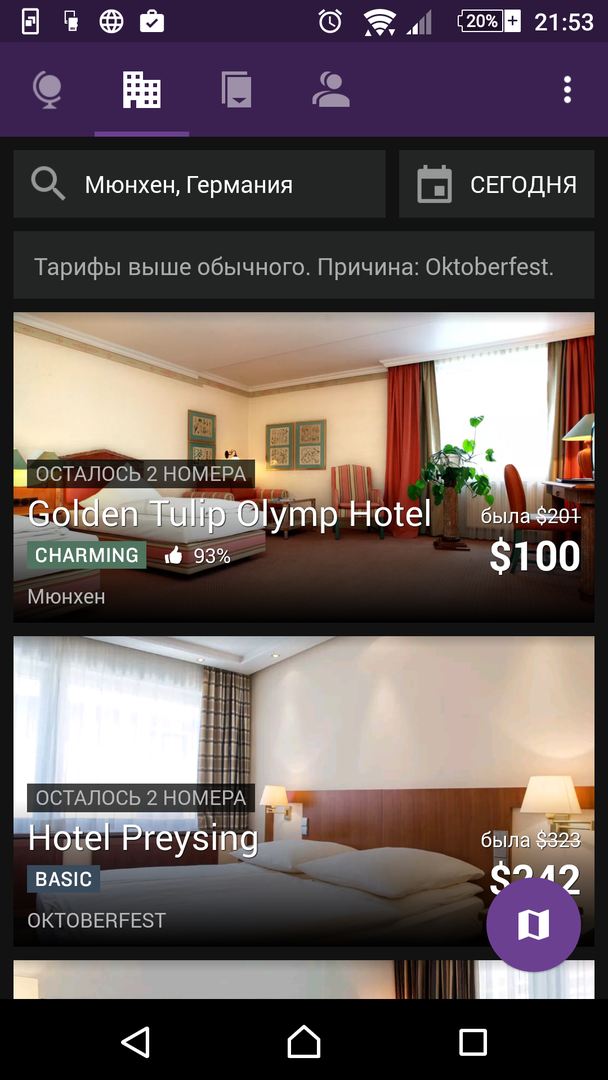This screenshot has height=1080, width=608.
Task: Select the hotels building tab
Action: 141,90
